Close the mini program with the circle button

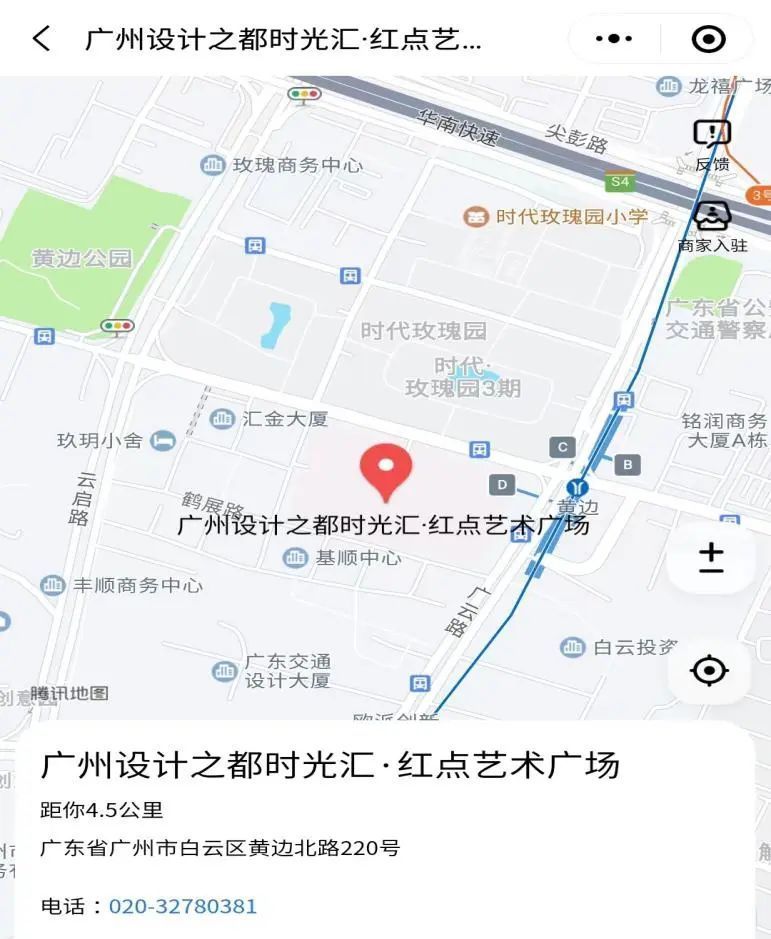tap(708, 39)
